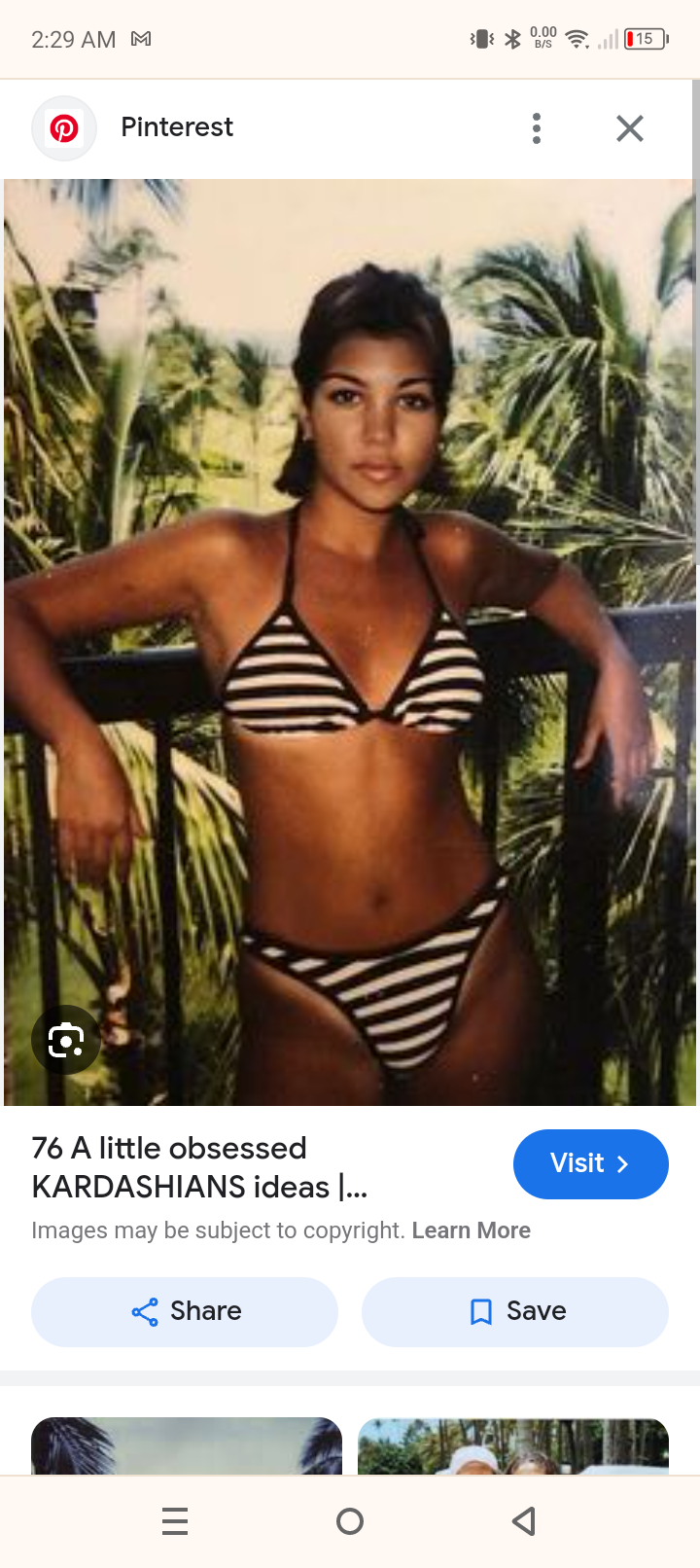Save this image to collections

coord(515,1311)
